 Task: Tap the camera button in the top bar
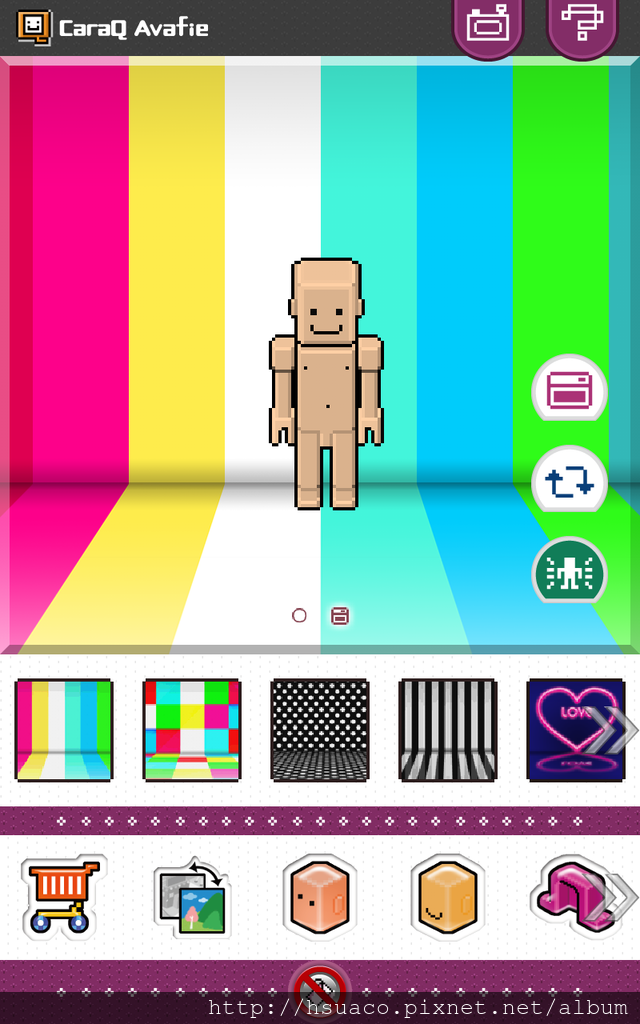[487, 26]
